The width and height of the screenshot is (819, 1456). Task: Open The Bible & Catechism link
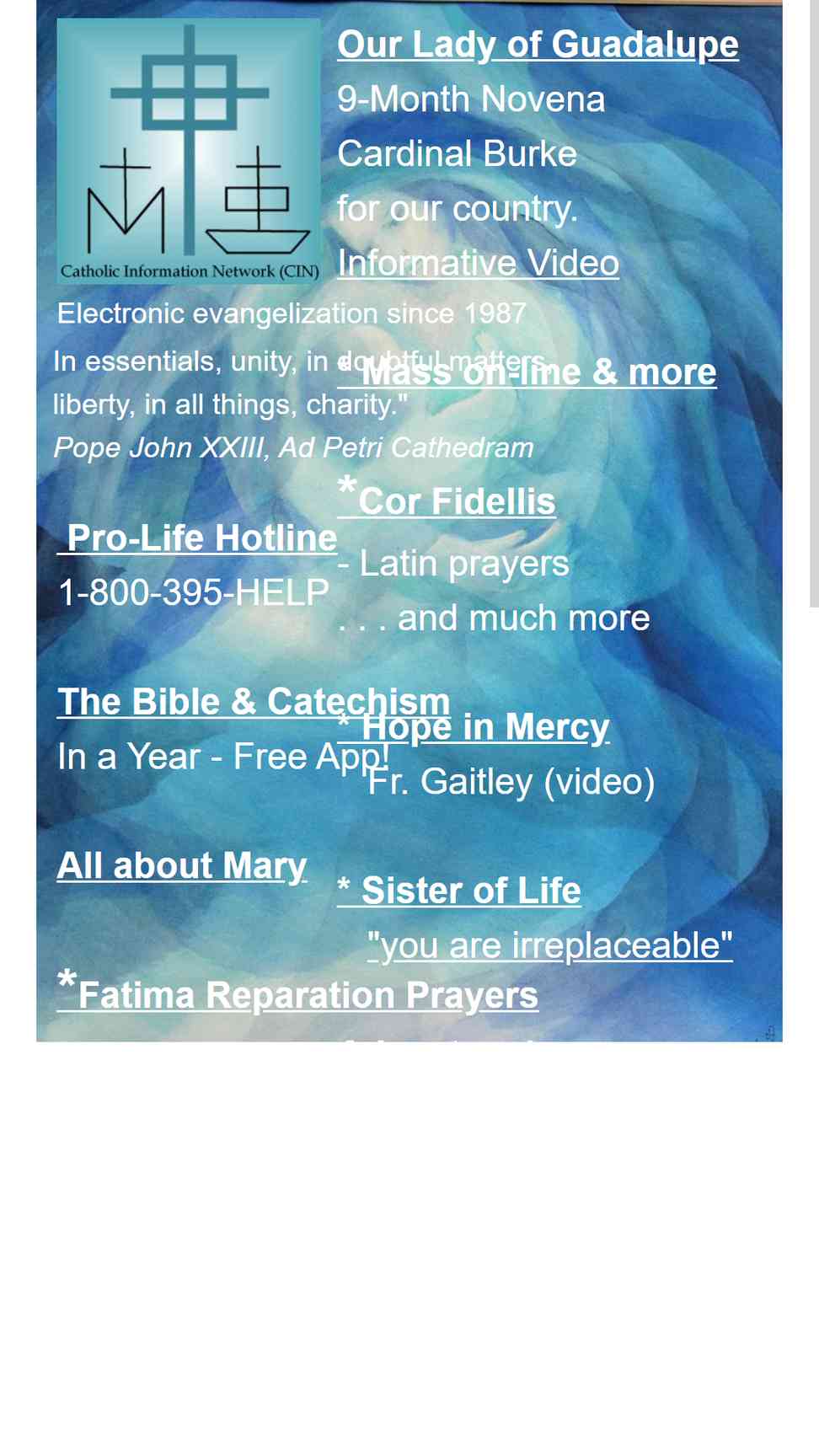coord(254,702)
